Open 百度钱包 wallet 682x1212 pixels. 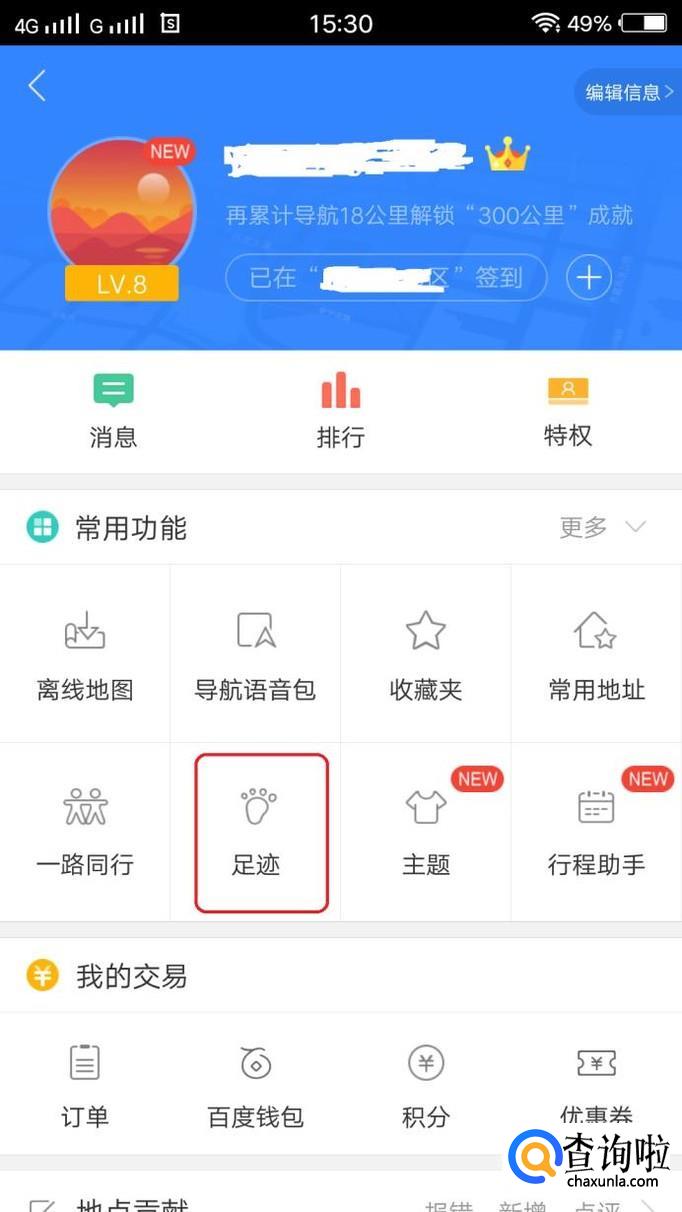pyautogui.click(x=255, y=1085)
